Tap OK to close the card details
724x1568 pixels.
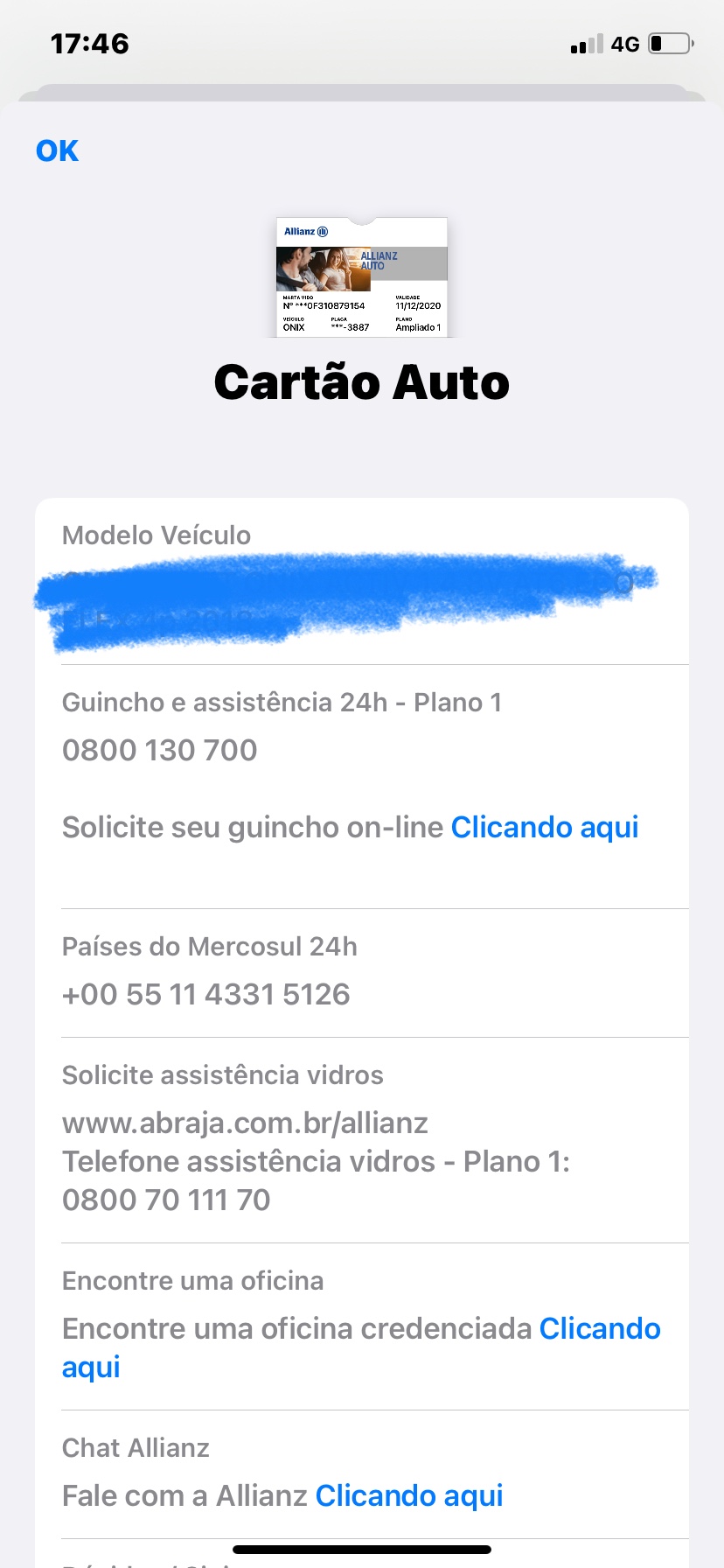(x=57, y=151)
